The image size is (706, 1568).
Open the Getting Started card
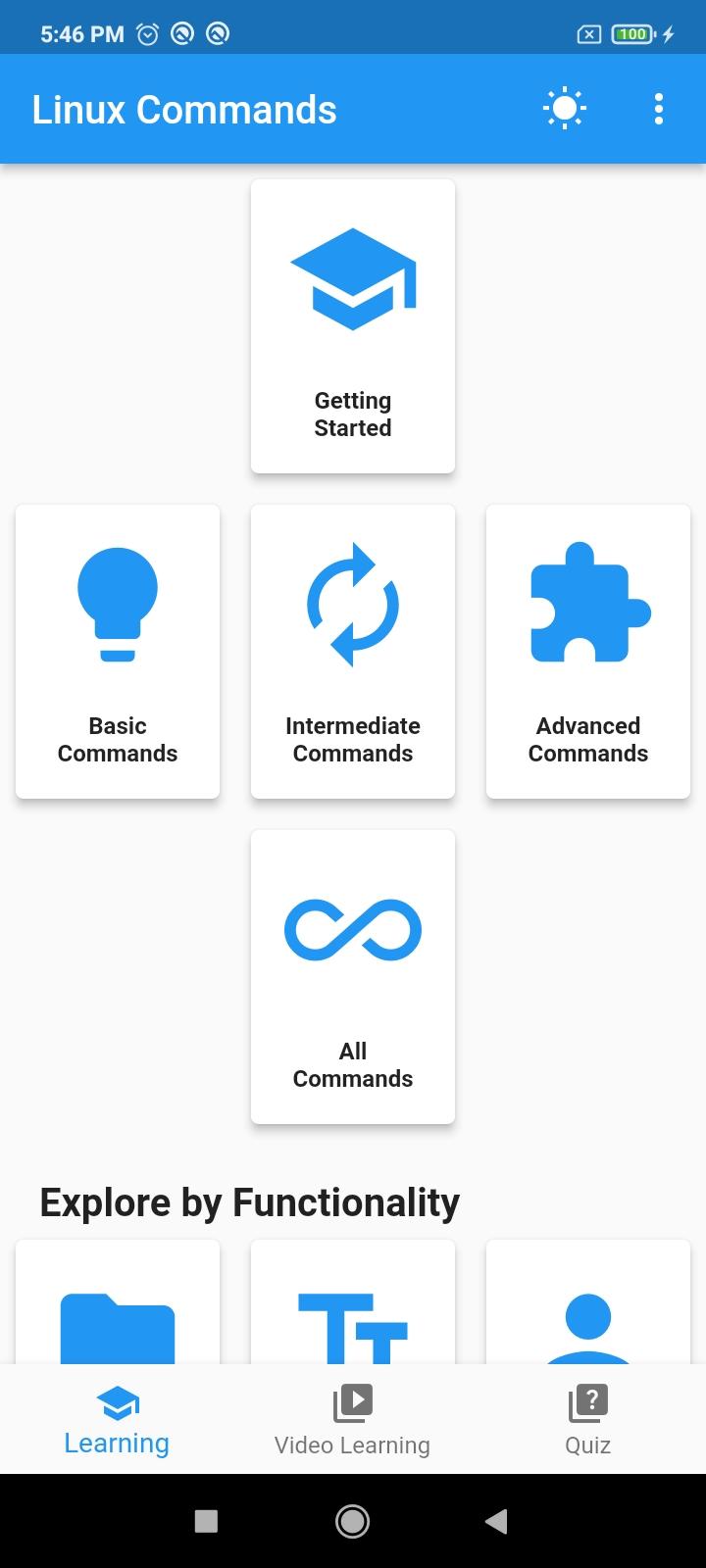353,326
